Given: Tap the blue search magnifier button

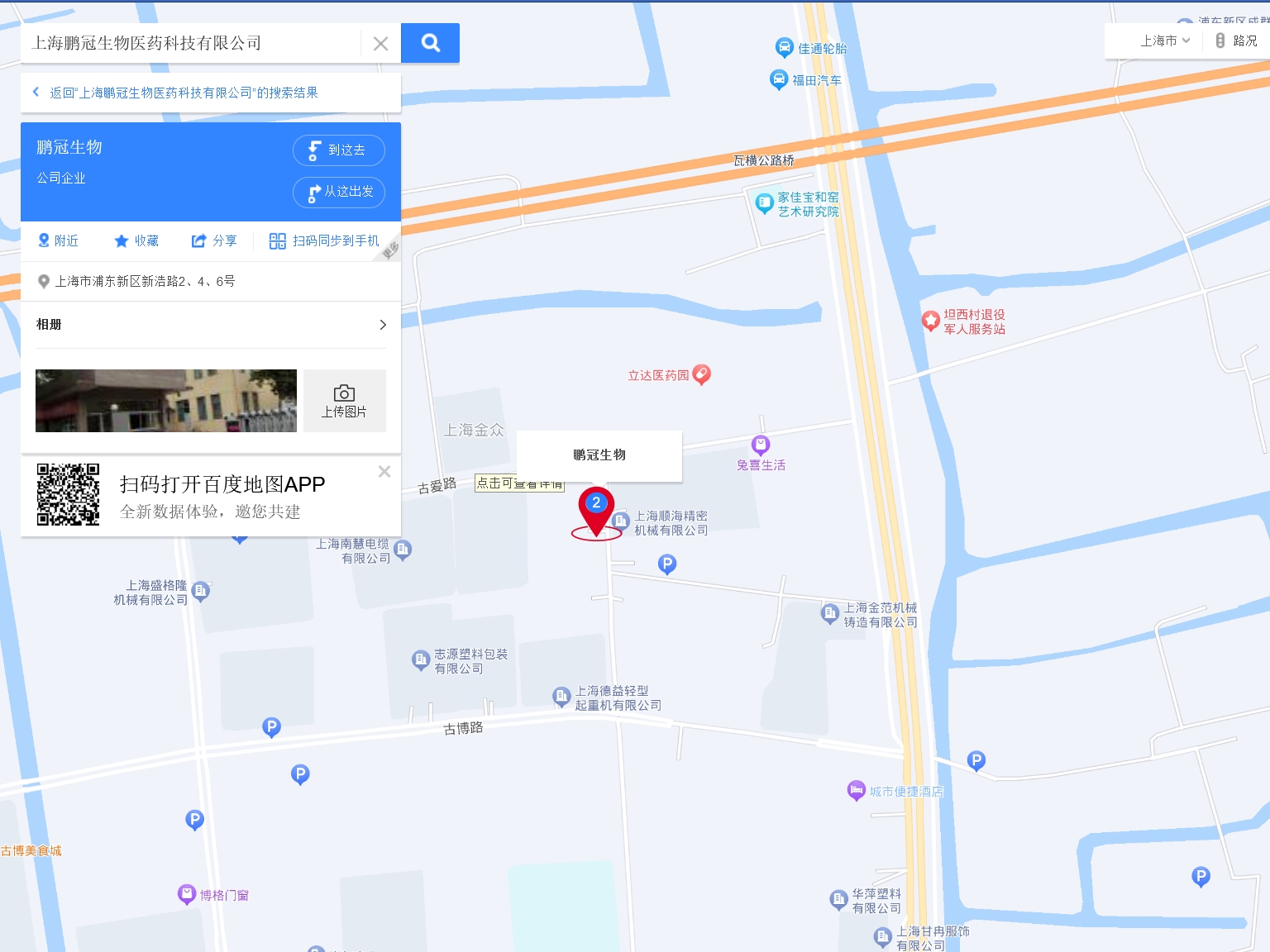Looking at the screenshot, I should click(430, 43).
